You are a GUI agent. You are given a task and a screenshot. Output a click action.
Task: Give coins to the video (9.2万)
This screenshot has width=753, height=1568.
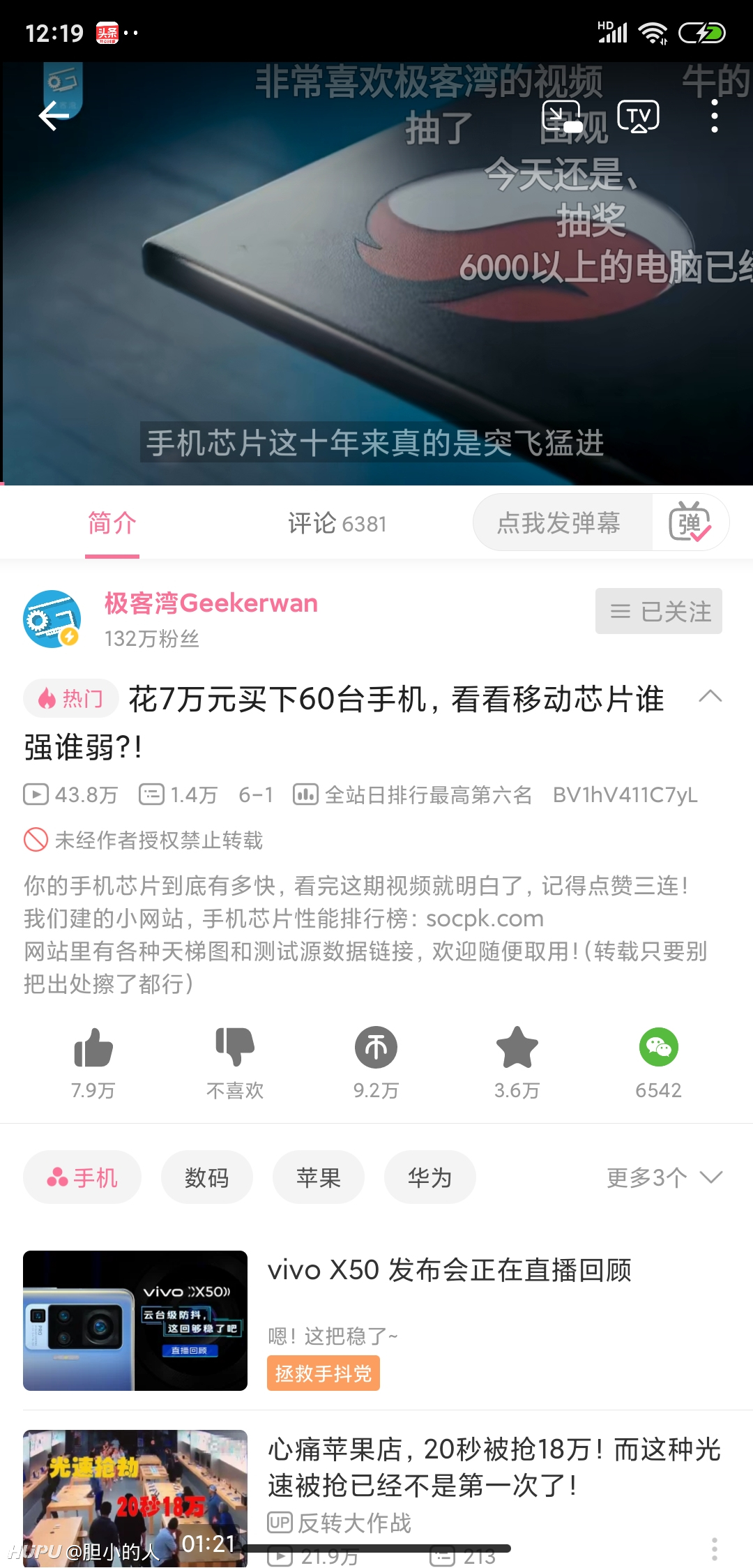[x=376, y=1064]
